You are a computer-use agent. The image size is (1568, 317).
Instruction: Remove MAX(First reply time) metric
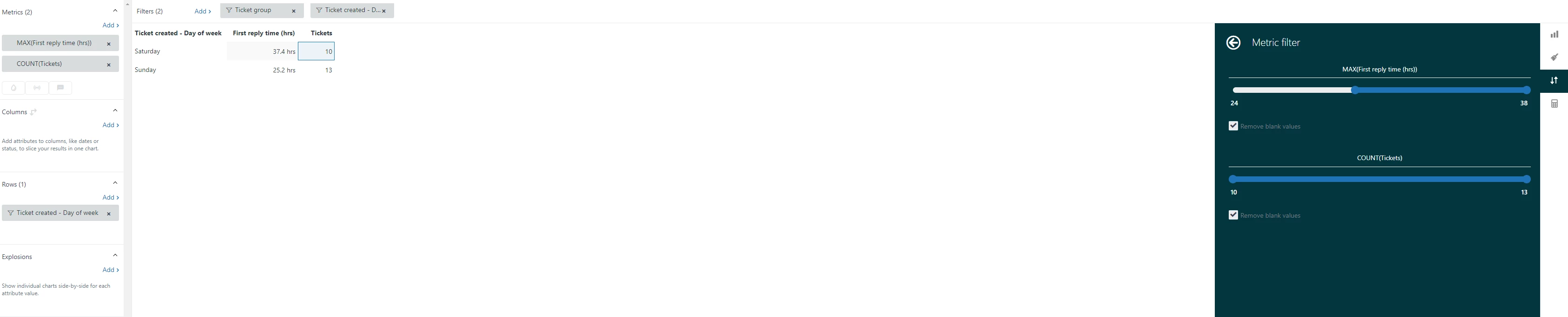pos(109,44)
